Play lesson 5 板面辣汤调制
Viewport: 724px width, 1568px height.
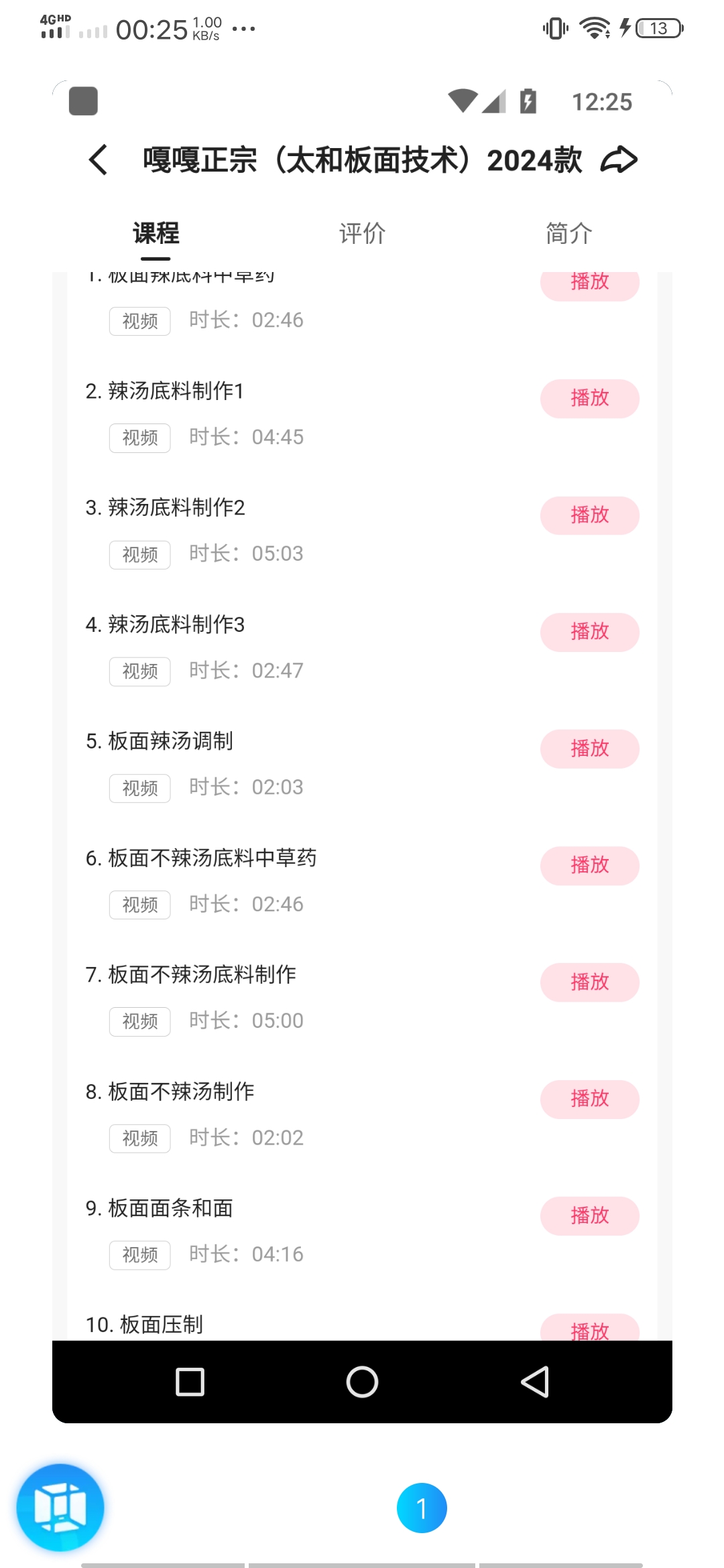[x=589, y=748]
